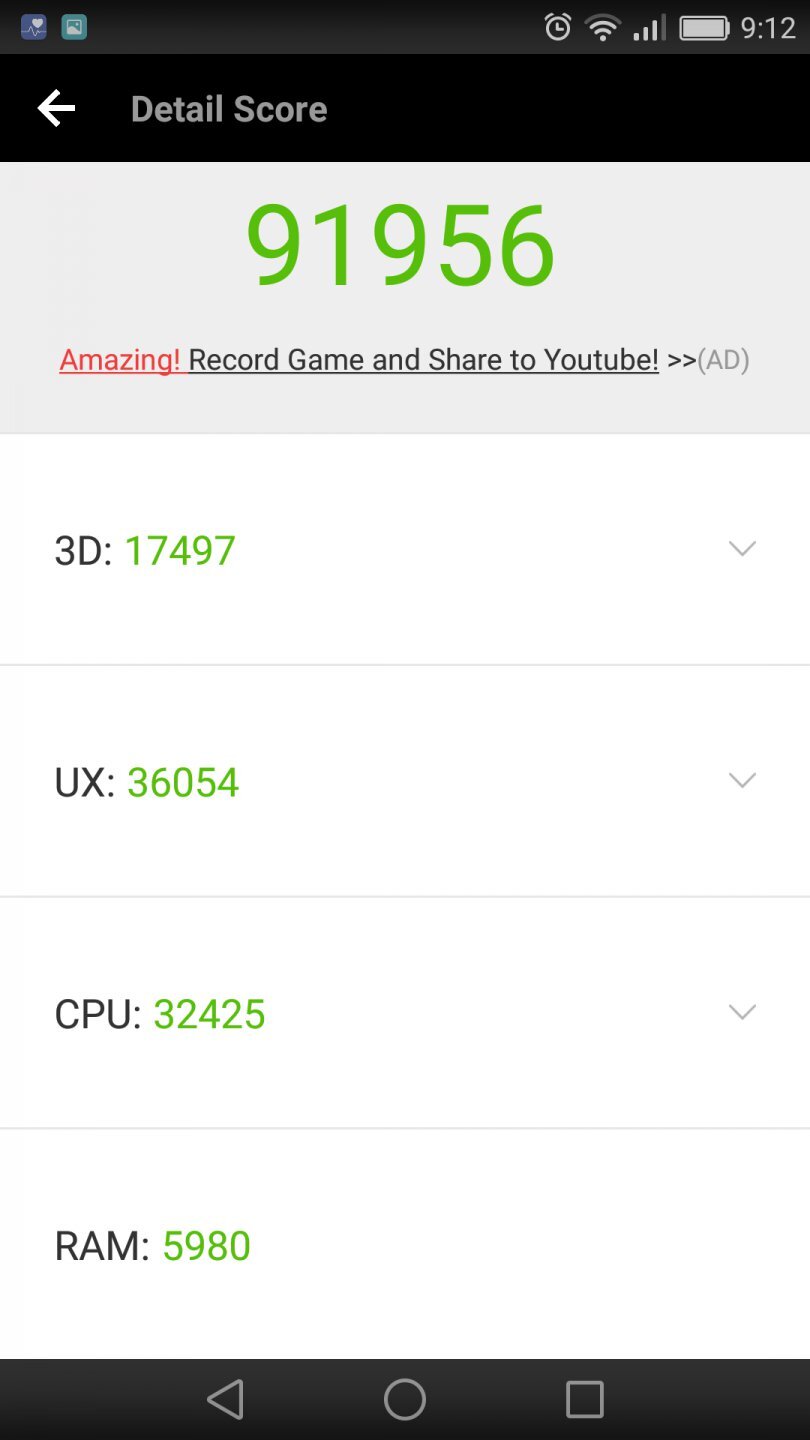
Task: Tap the total score 91956
Action: (x=405, y=243)
